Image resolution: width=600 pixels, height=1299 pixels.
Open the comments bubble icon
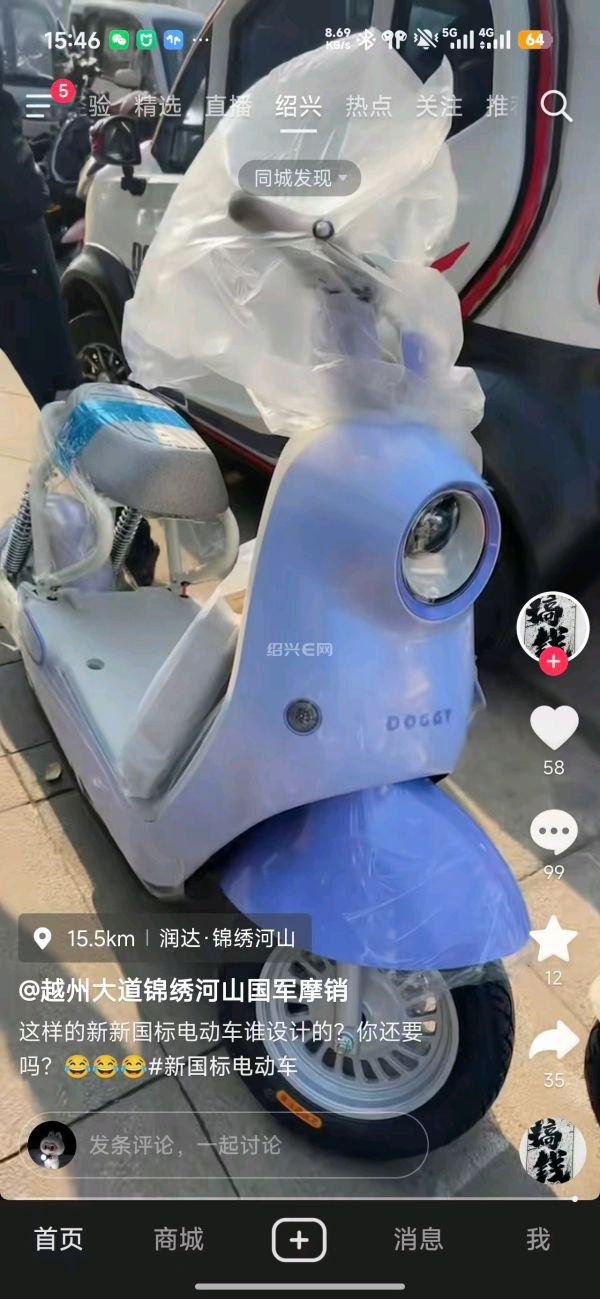point(554,832)
